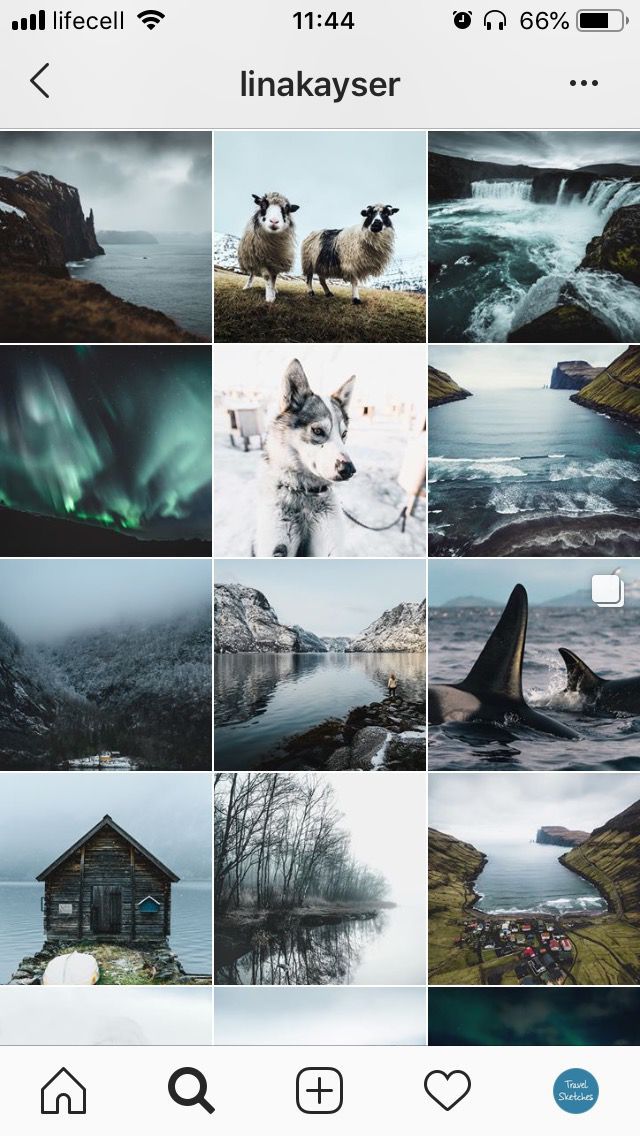Open the photo of two sheep
640x1136 pixels.
pyautogui.click(x=320, y=237)
